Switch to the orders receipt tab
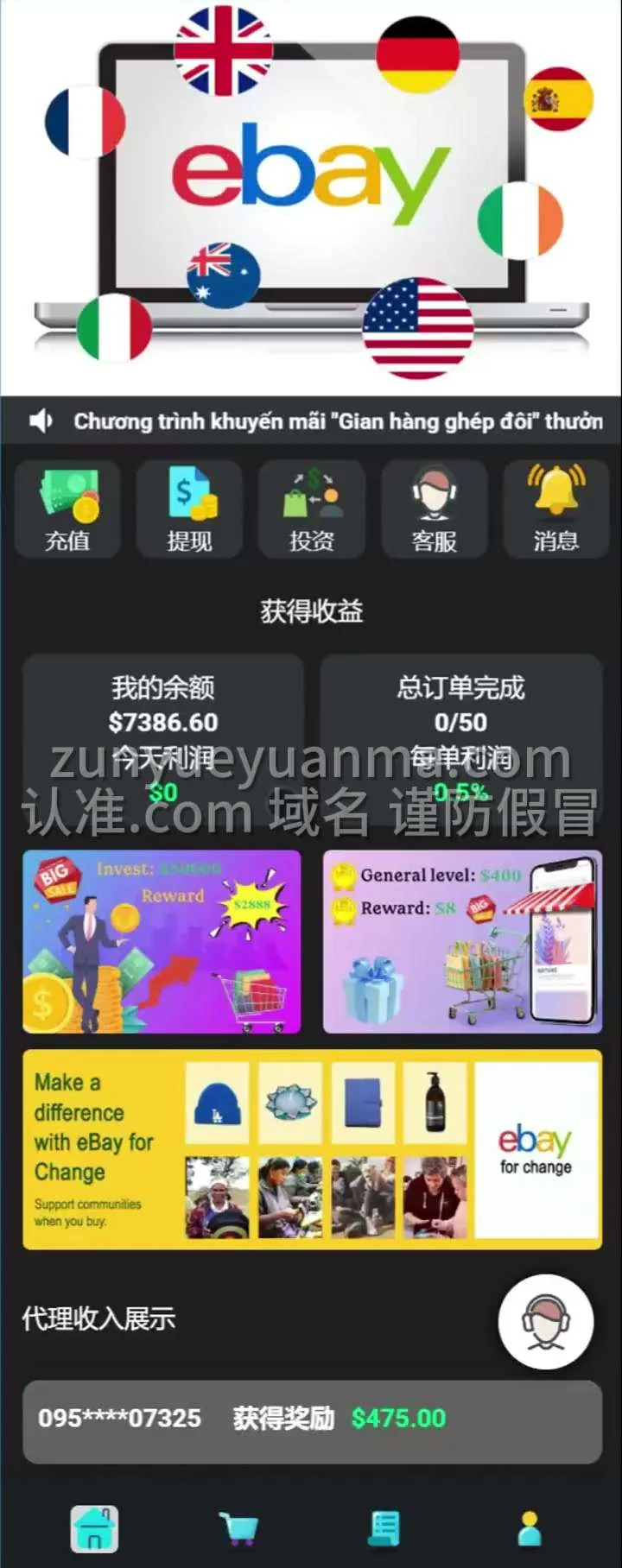 [x=384, y=1529]
